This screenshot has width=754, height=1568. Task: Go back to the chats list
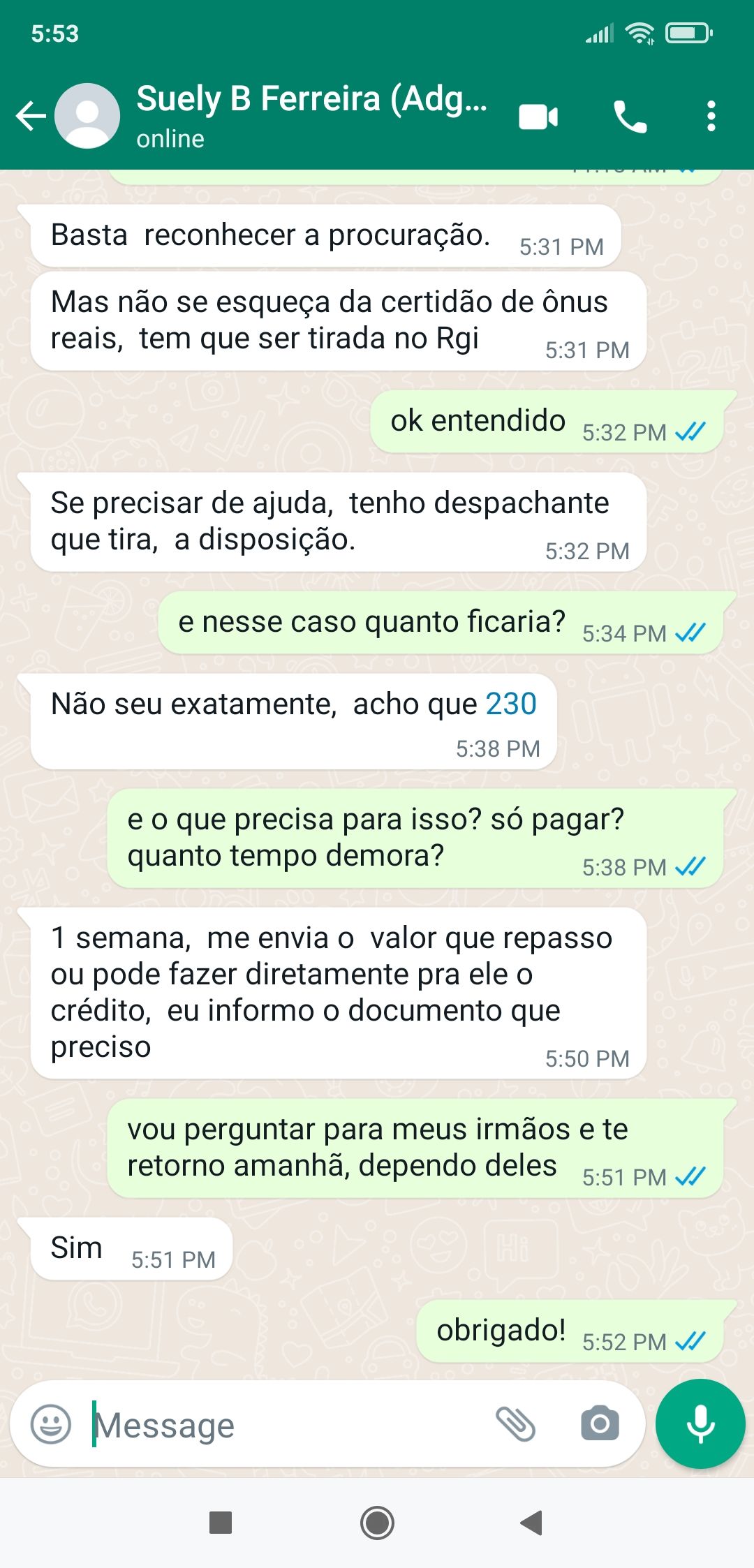point(31,116)
